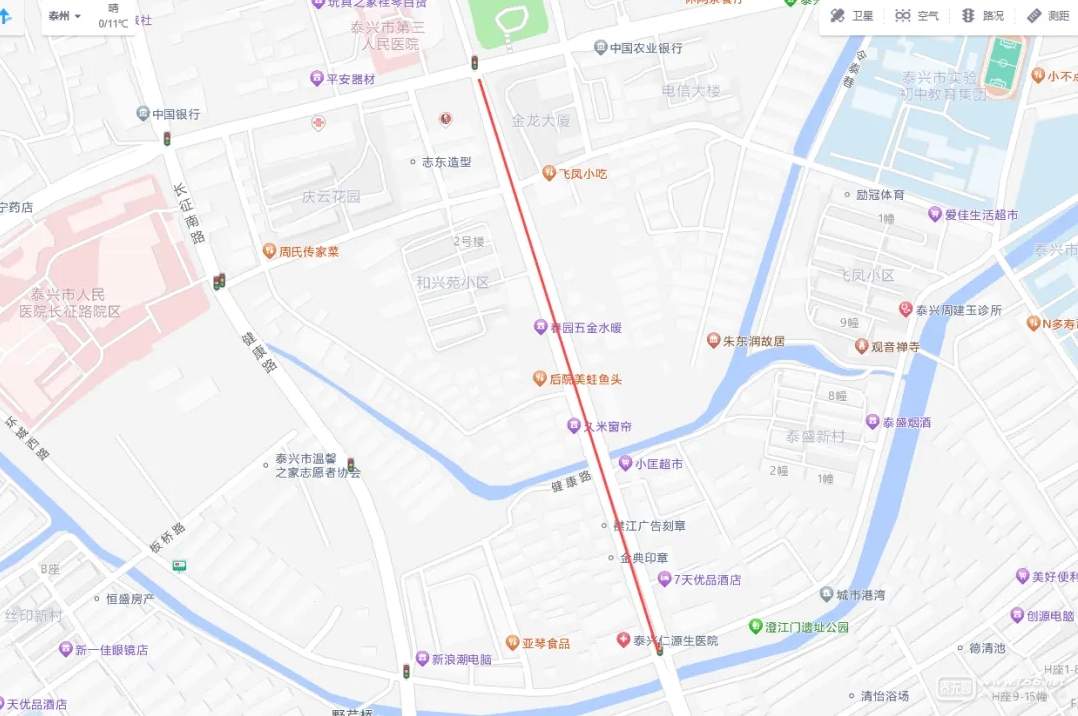The image size is (1078, 716).
Task: Open the 泰兴仁源生医院 hospital marker
Action: [623, 640]
